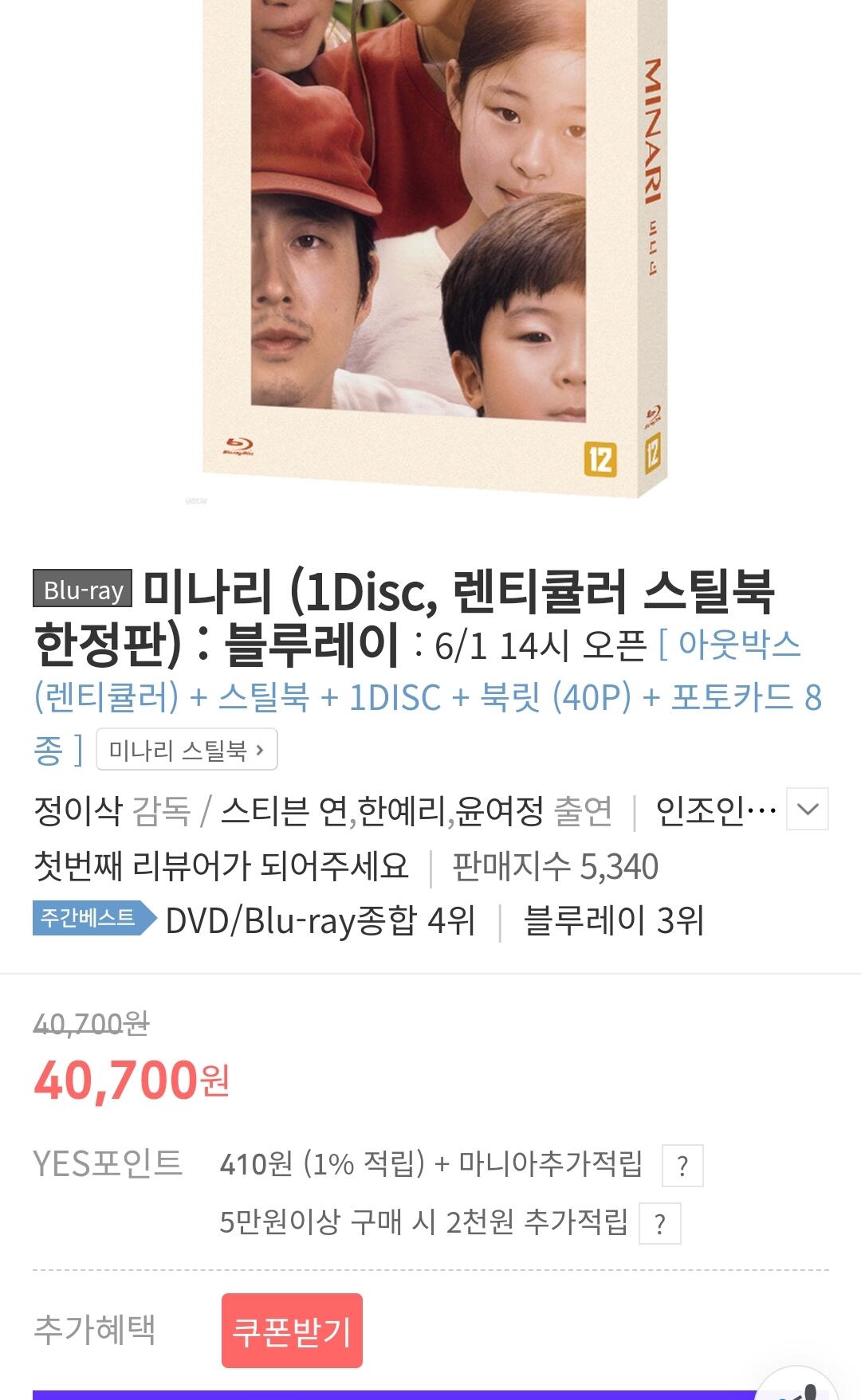
Task: Open actor 스티븐 연 link
Action: (284, 811)
